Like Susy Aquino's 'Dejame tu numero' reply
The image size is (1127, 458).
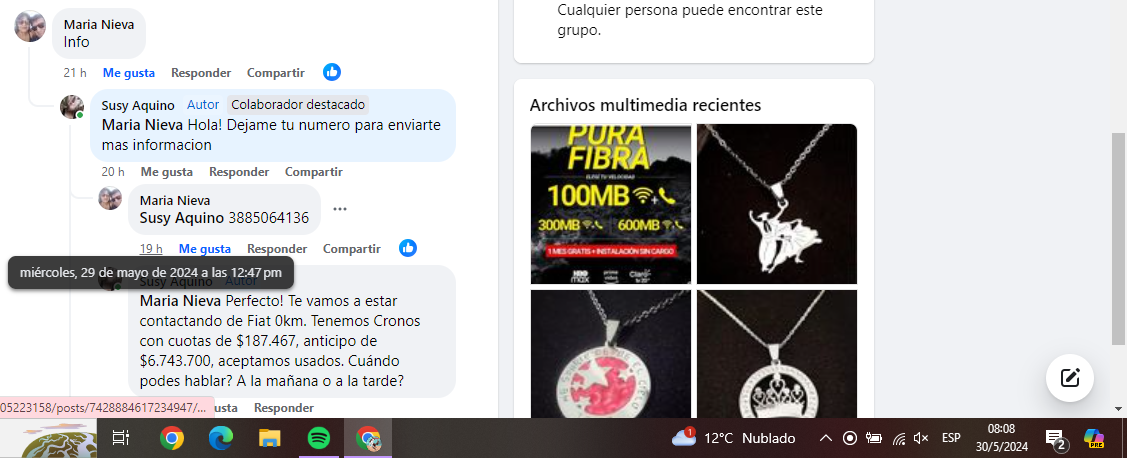pyautogui.click(x=166, y=172)
